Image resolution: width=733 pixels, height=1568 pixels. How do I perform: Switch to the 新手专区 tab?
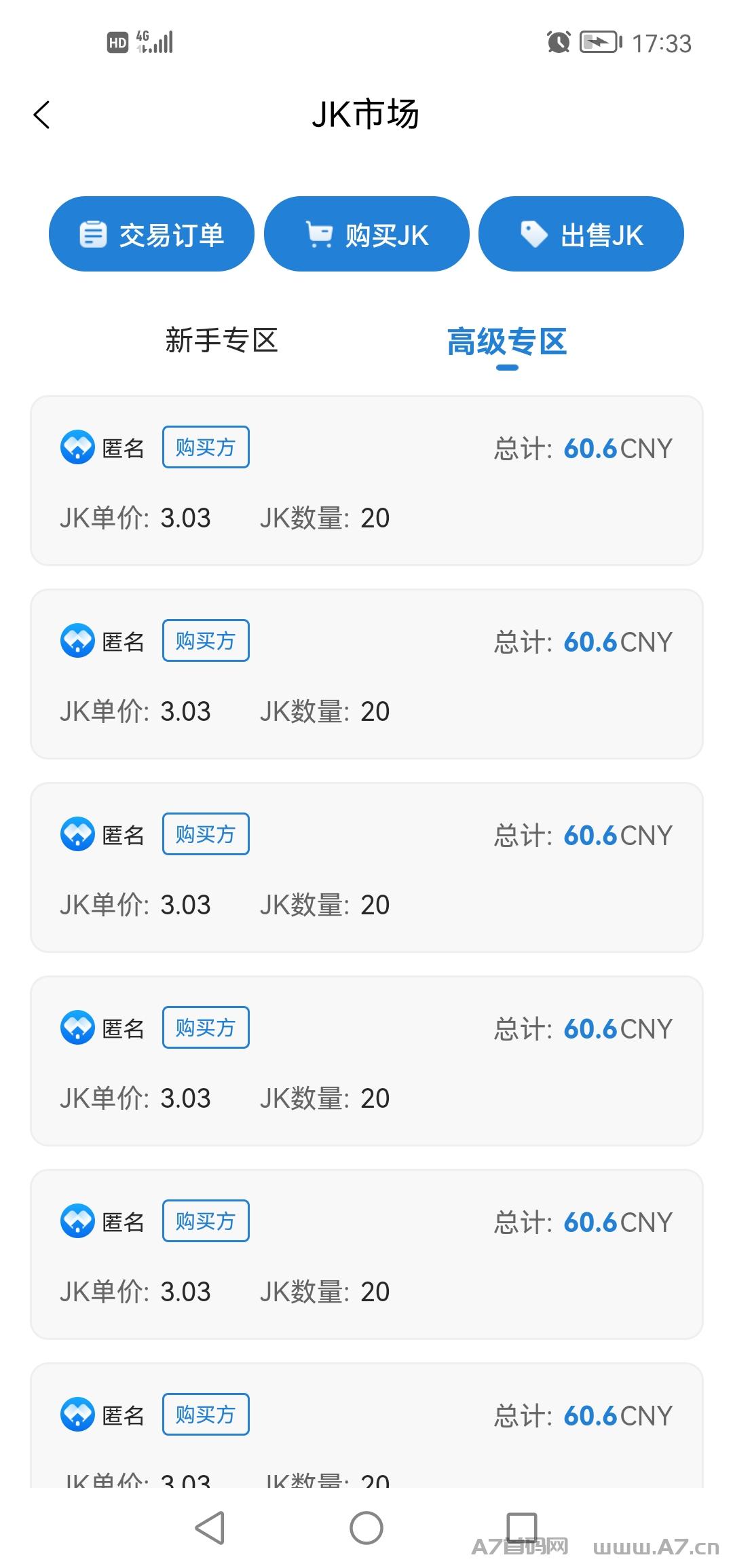coord(222,340)
